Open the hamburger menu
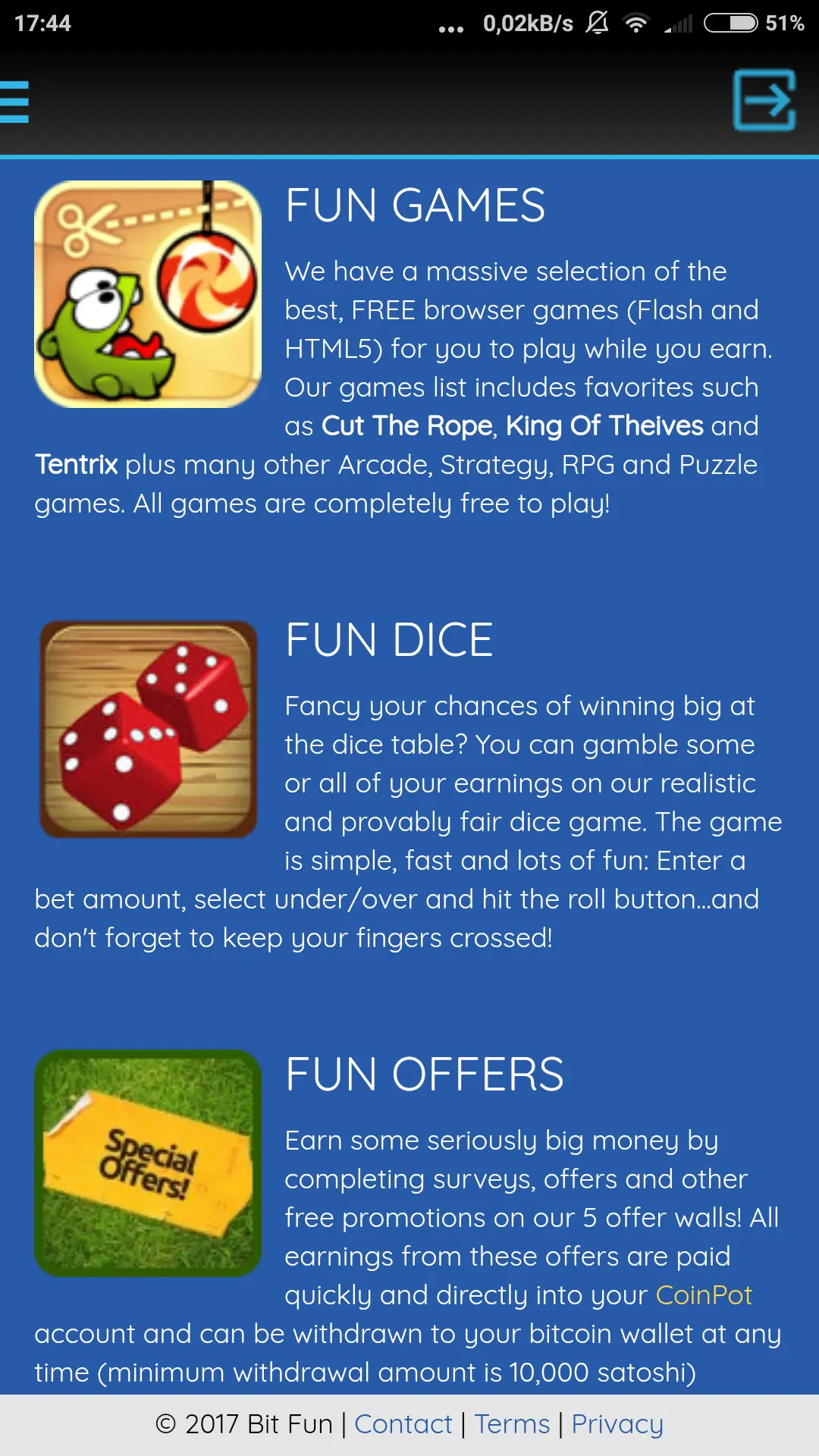Viewport: 819px width, 1456px height. [14, 102]
